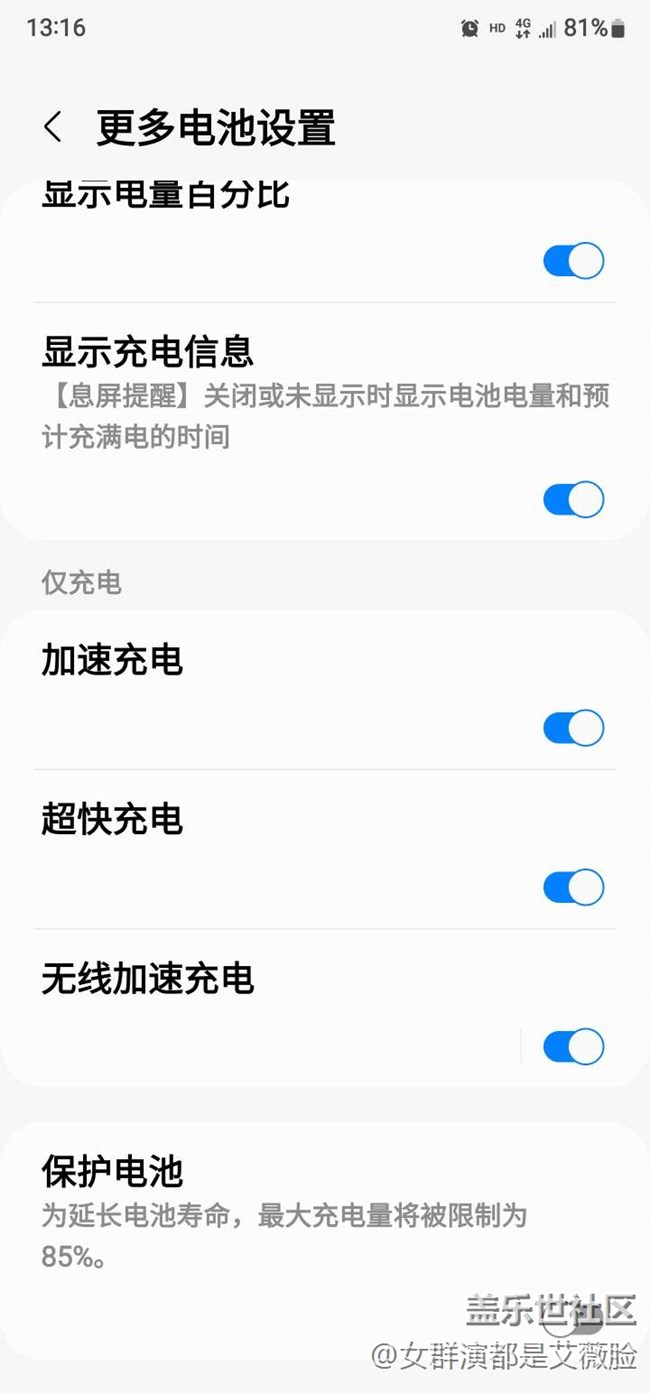Disable the 加速充电 switch
Viewport: 650px width, 1394px height.
[x=574, y=728]
